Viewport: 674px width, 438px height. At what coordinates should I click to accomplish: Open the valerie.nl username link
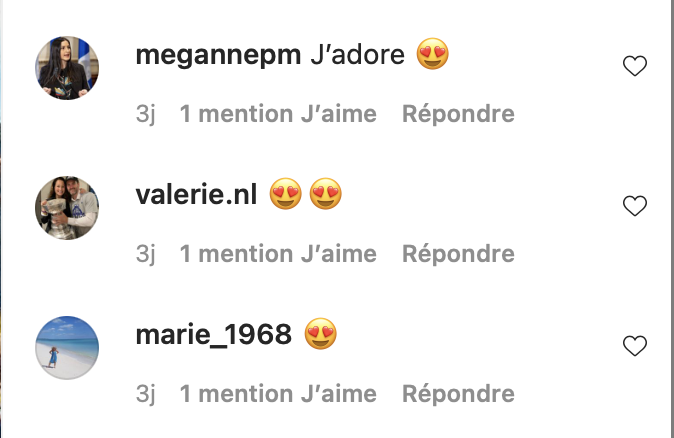(x=196, y=196)
